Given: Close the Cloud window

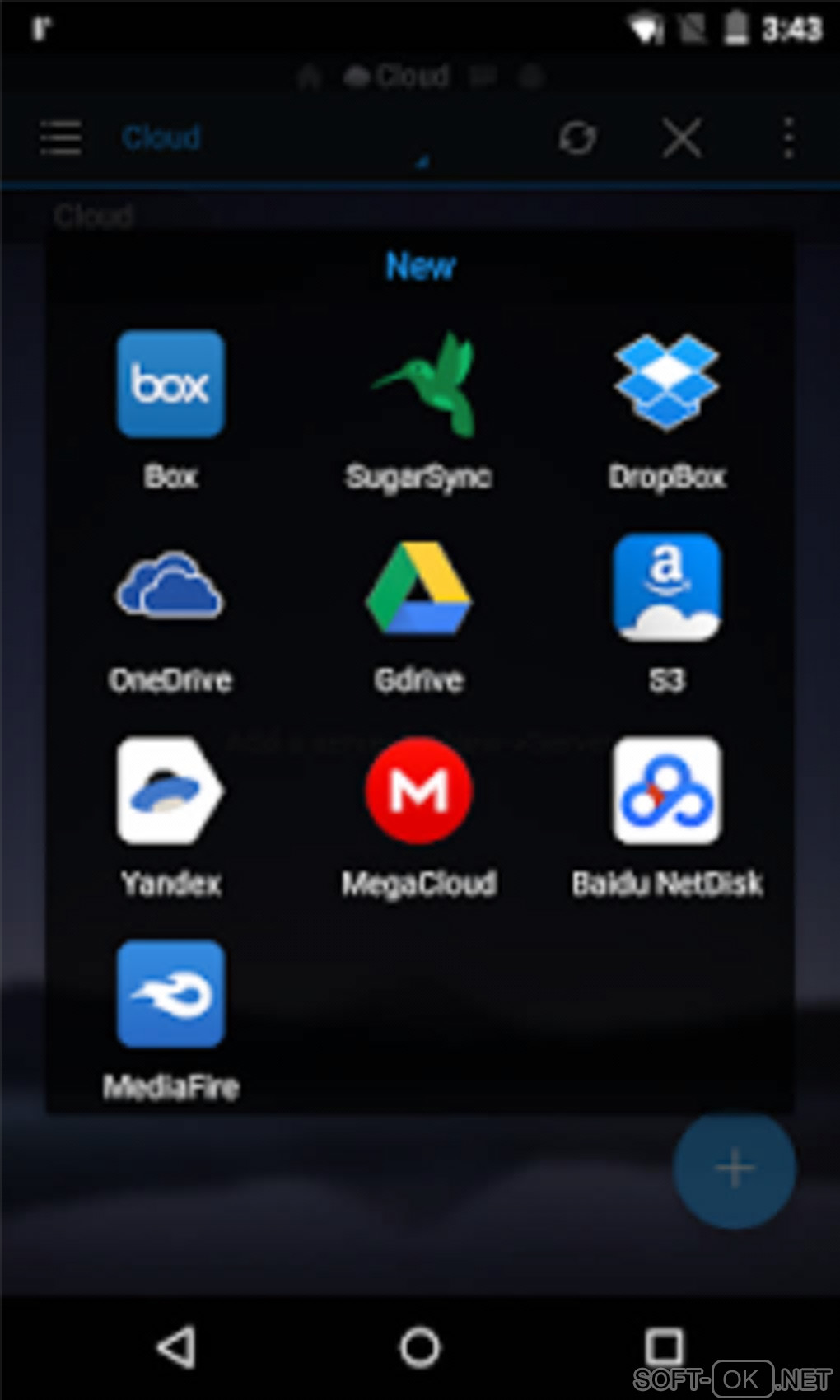Looking at the screenshot, I should 682,138.
